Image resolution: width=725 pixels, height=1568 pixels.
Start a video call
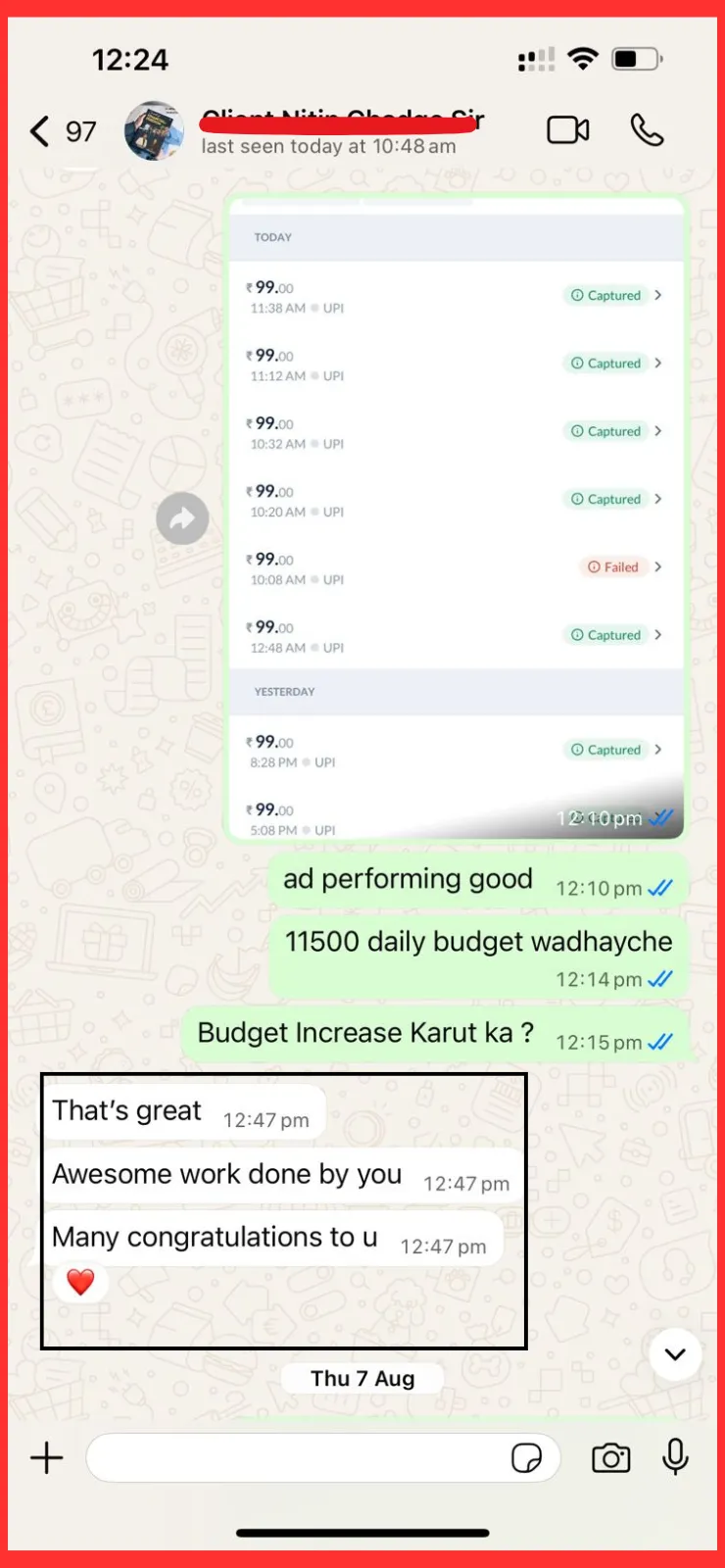click(568, 130)
